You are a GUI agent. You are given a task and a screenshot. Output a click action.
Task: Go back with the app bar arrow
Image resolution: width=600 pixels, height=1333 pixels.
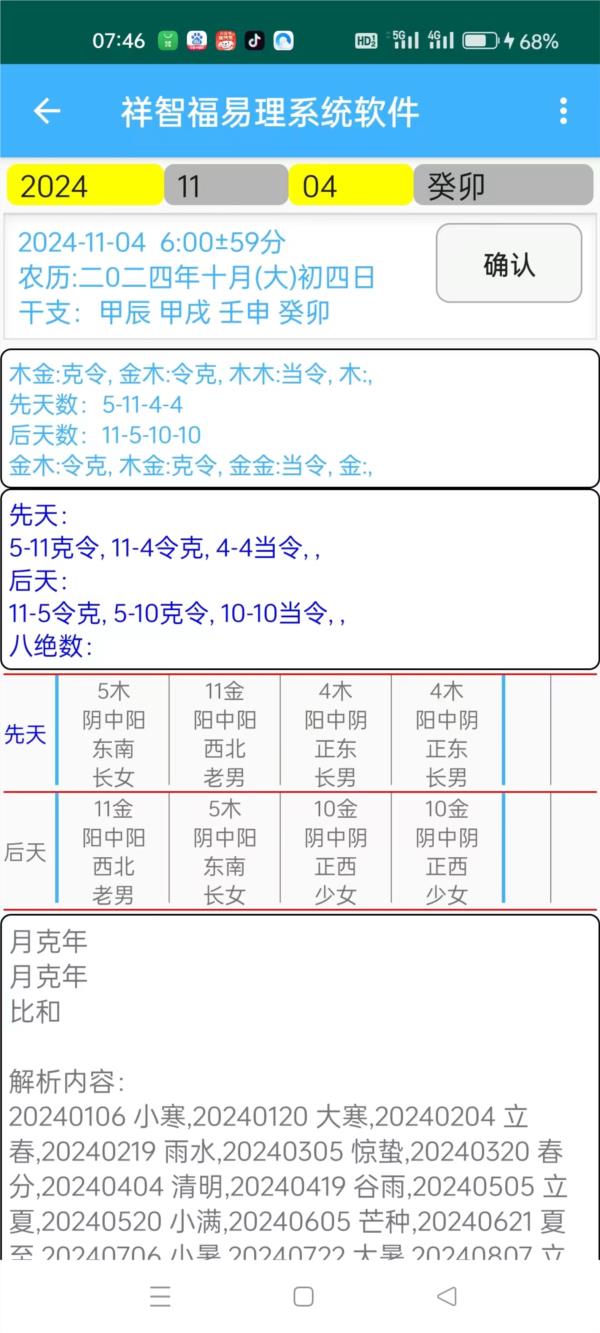(x=47, y=111)
